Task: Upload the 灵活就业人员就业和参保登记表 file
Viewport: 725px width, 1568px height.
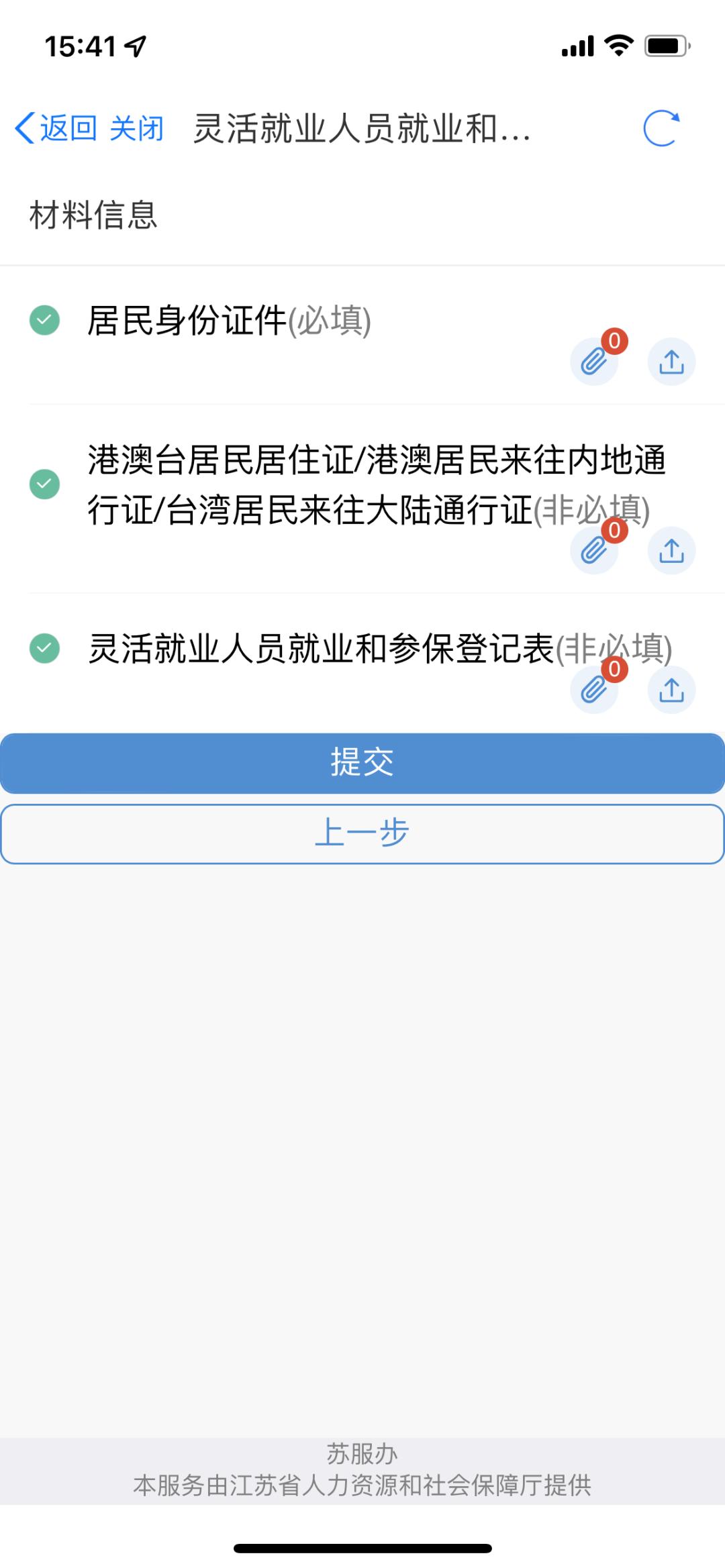Action: [x=671, y=690]
